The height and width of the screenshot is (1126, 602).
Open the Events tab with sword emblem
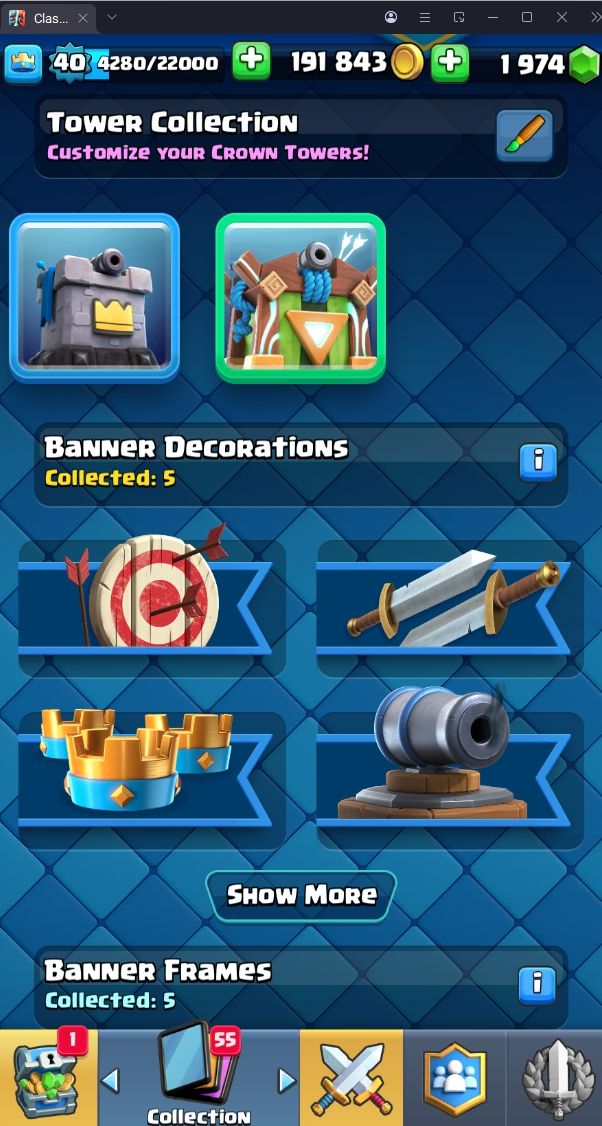click(x=555, y=1078)
